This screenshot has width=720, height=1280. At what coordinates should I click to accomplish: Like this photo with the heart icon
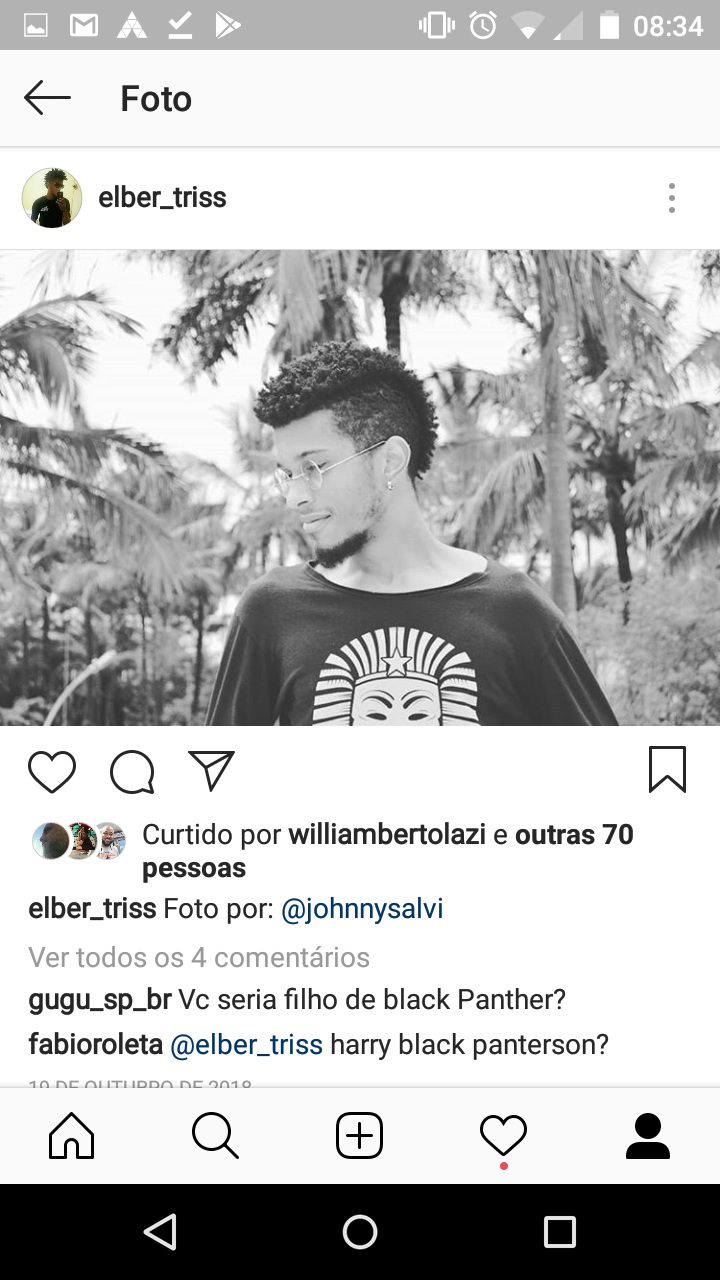click(52, 771)
